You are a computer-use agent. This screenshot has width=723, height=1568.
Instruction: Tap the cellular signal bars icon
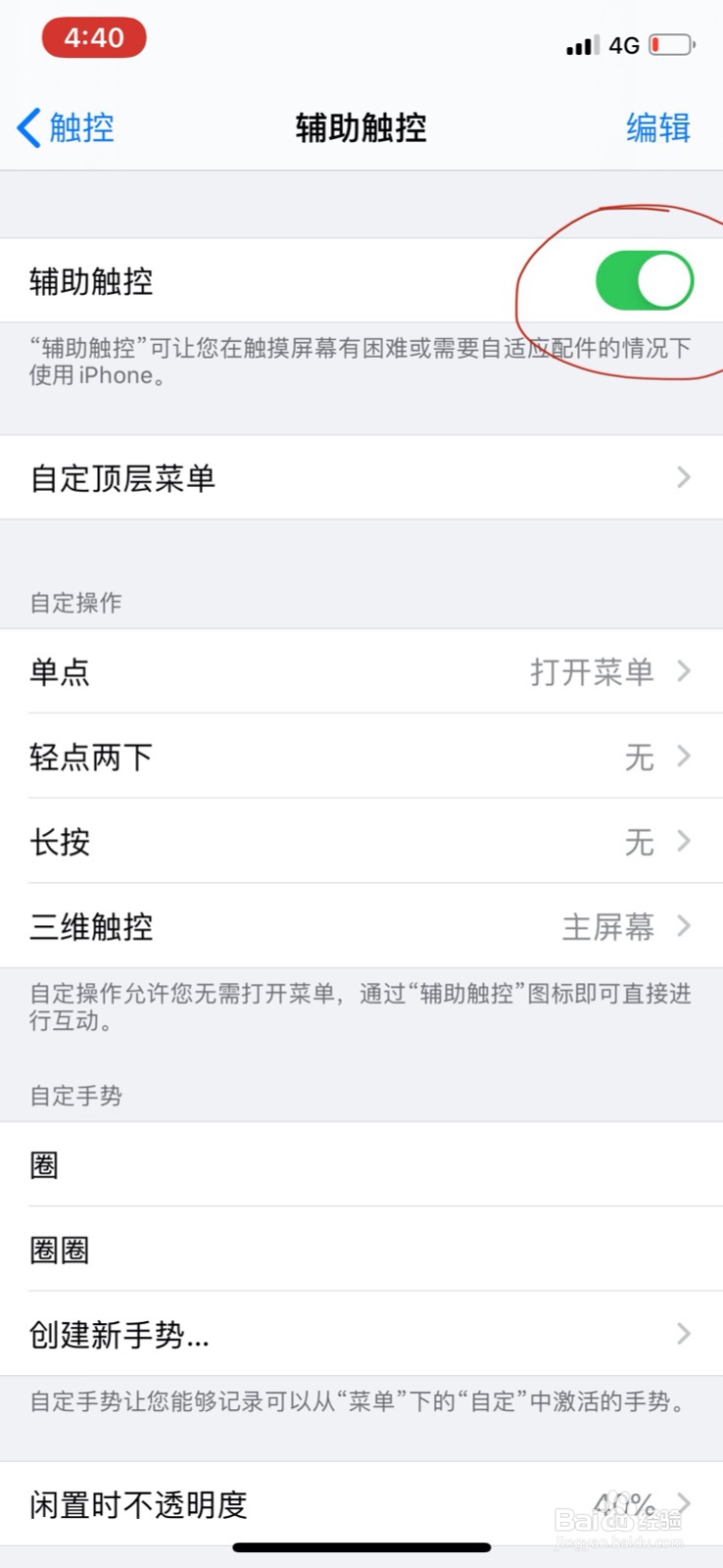point(581,44)
